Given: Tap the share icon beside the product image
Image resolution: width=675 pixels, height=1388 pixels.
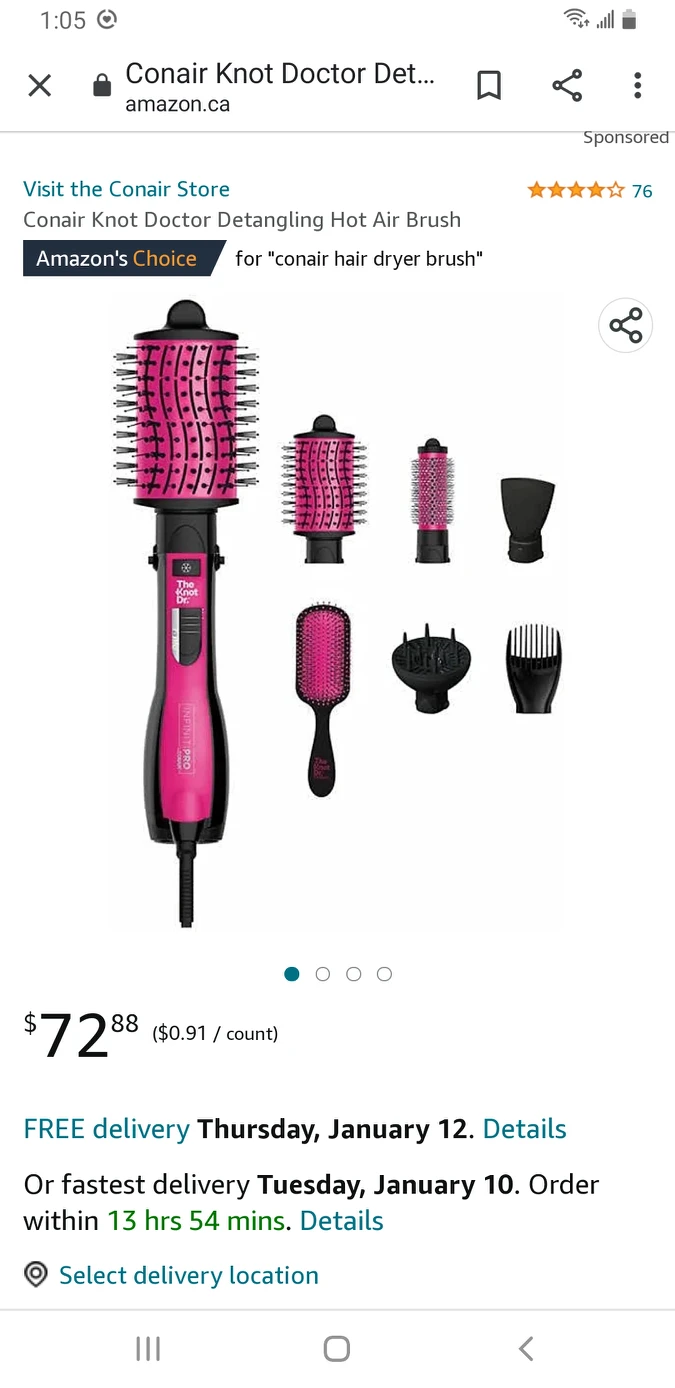Looking at the screenshot, I should [625, 326].
